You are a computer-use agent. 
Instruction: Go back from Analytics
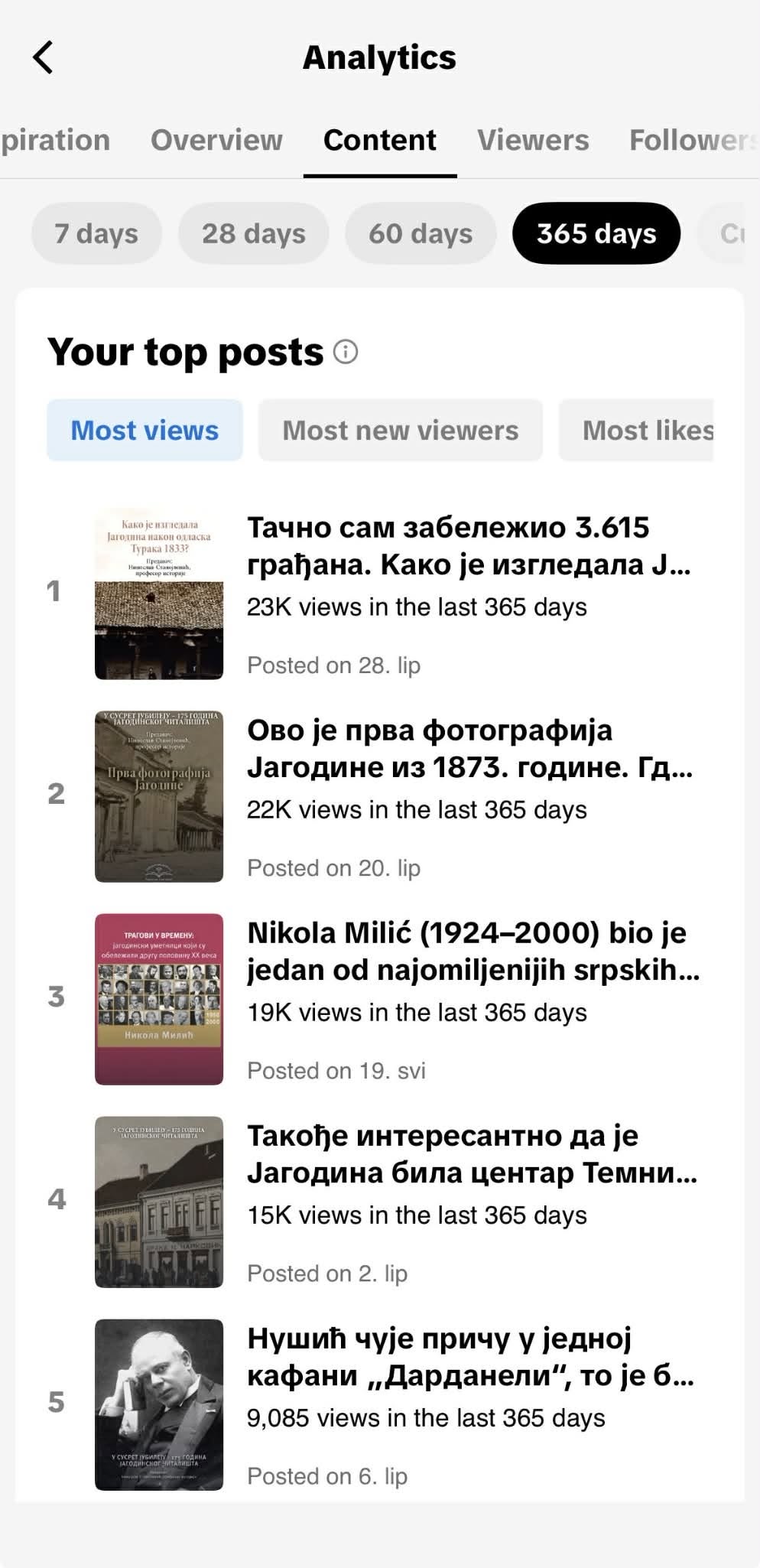[x=44, y=57]
